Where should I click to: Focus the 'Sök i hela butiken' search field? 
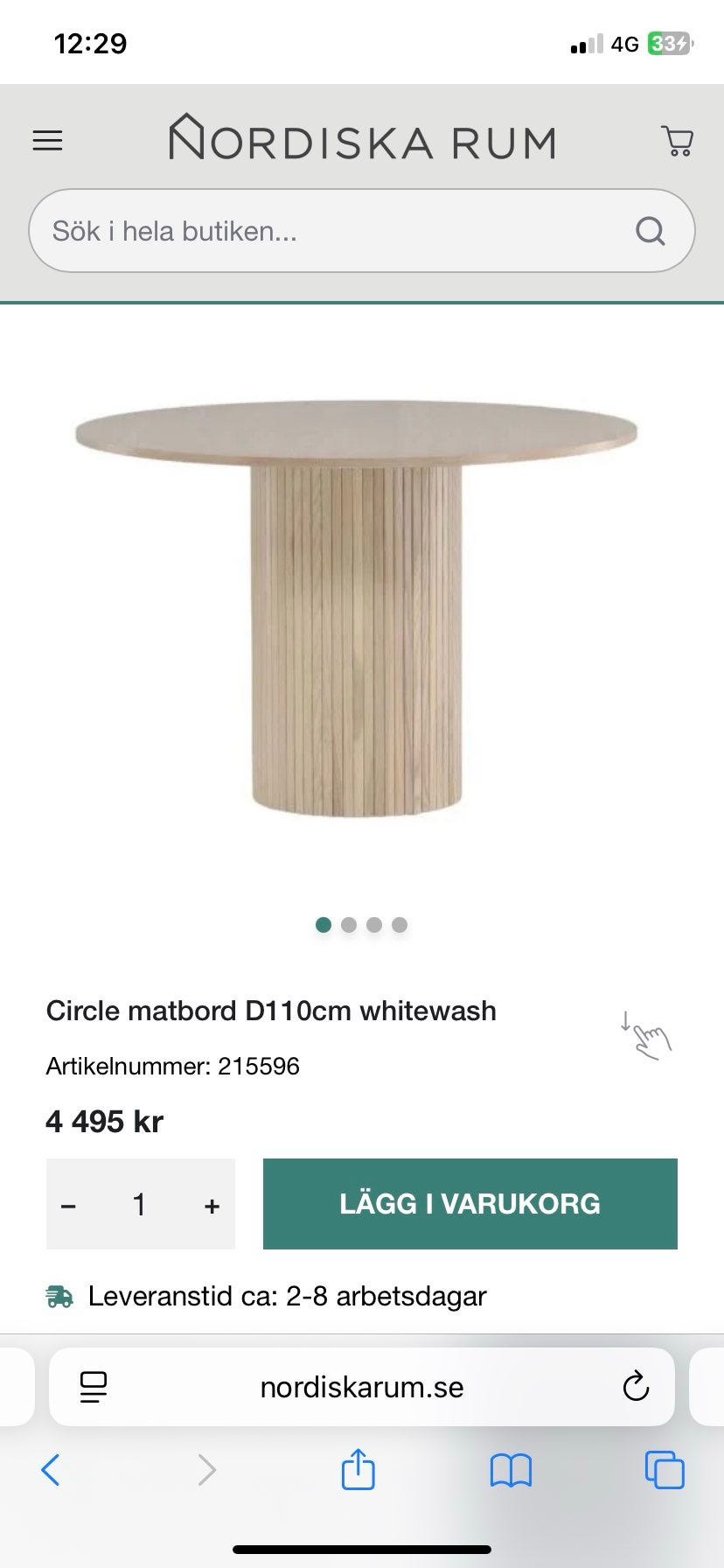pos(332,231)
